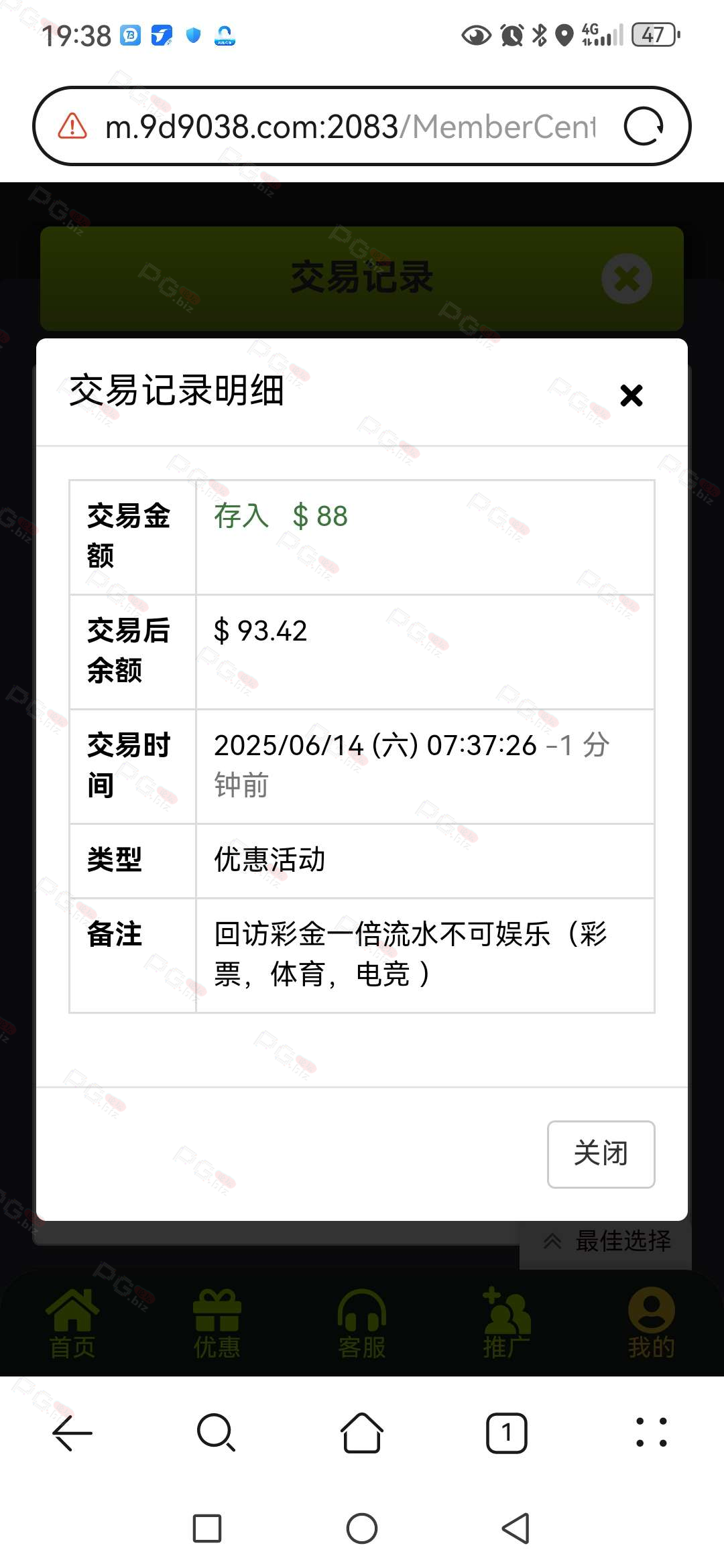Screen dimensions: 724x1568
Task: Open the browser tabs switcher
Action: (x=507, y=1433)
